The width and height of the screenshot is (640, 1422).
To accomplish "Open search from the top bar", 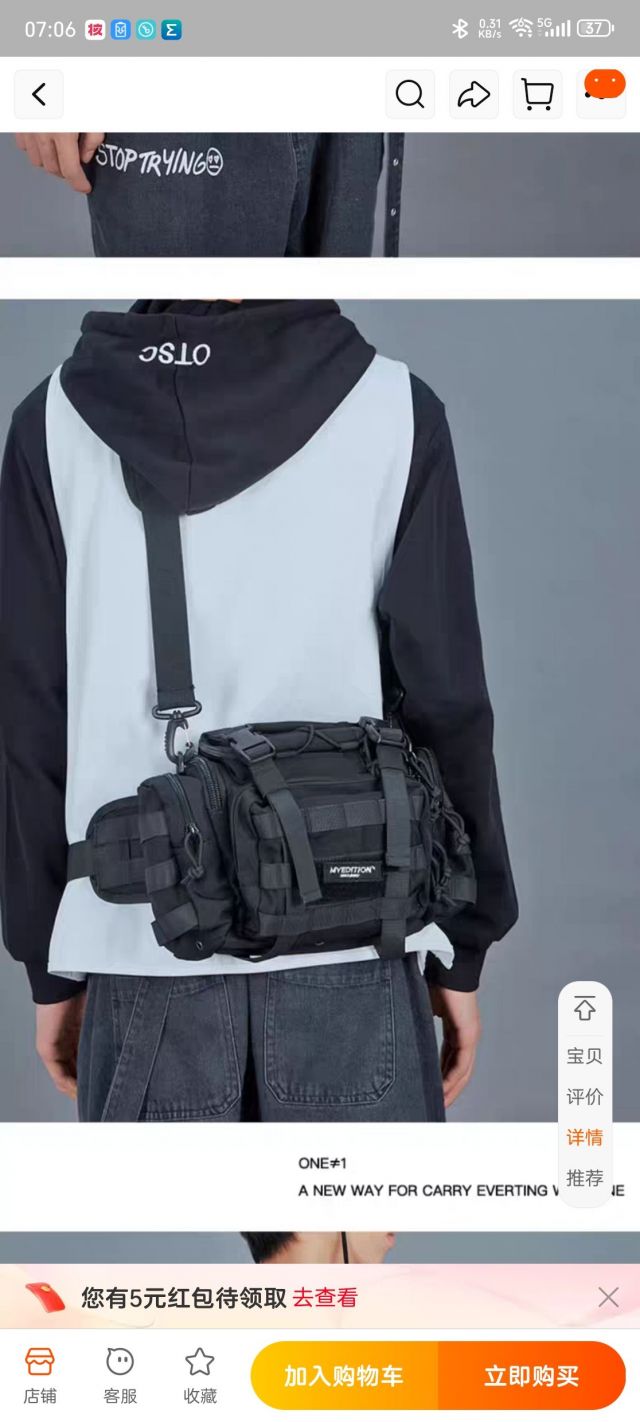I will pos(410,95).
